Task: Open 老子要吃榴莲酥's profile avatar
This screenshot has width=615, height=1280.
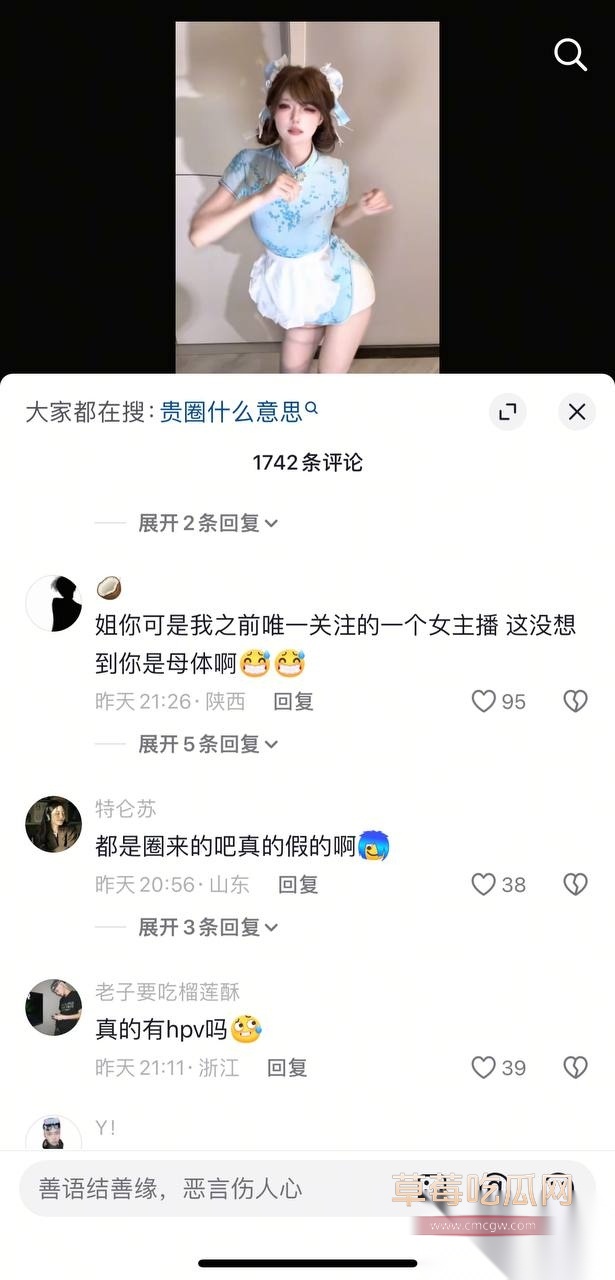Action: point(53,1007)
